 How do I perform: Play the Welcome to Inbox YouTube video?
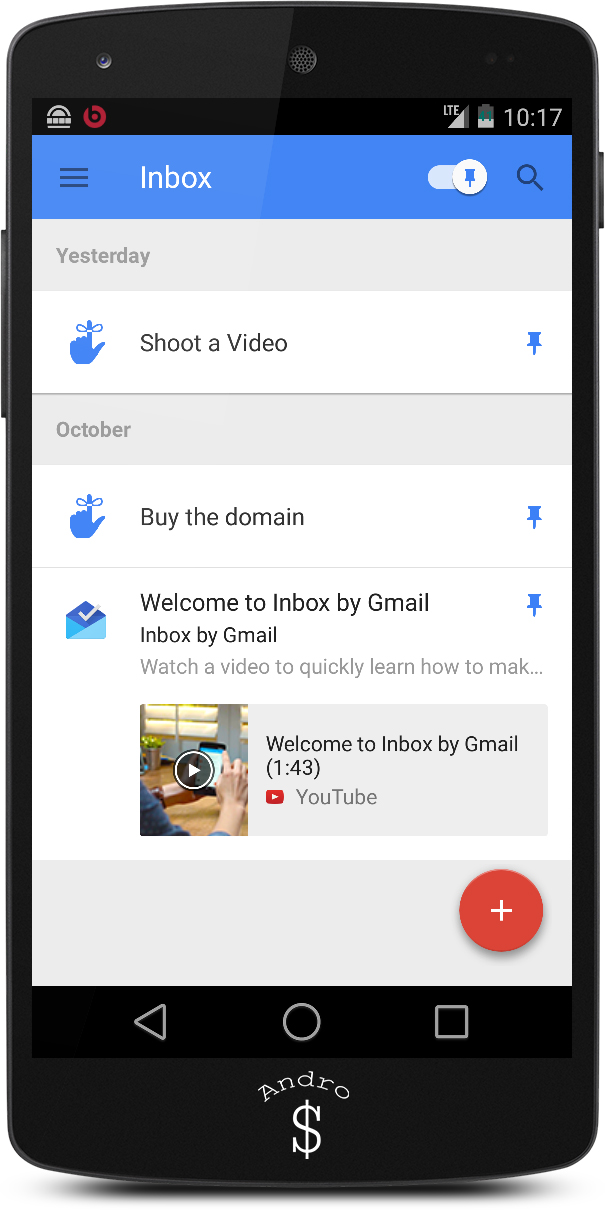[x=194, y=769]
